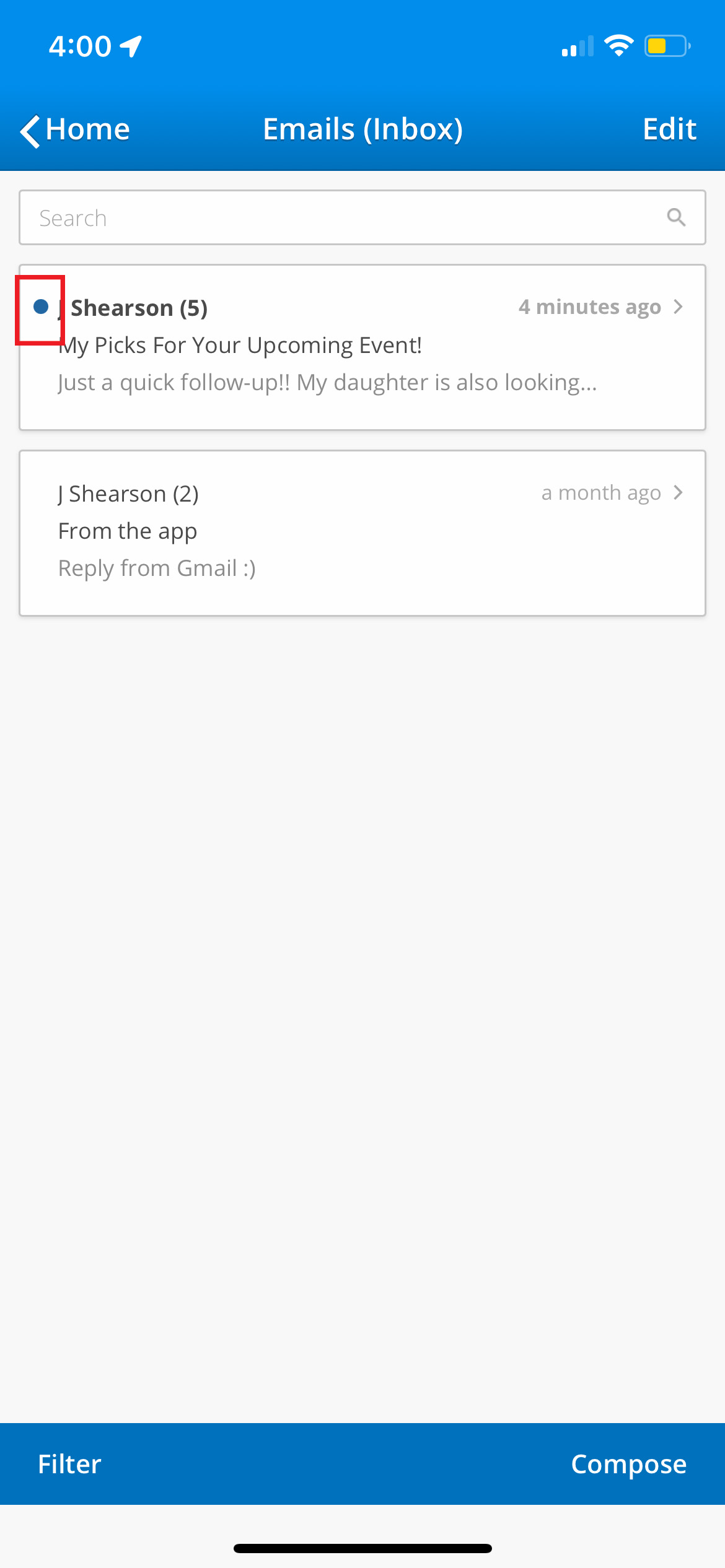
Task: Tap Edit in the top bar
Action: click(669, 129)
